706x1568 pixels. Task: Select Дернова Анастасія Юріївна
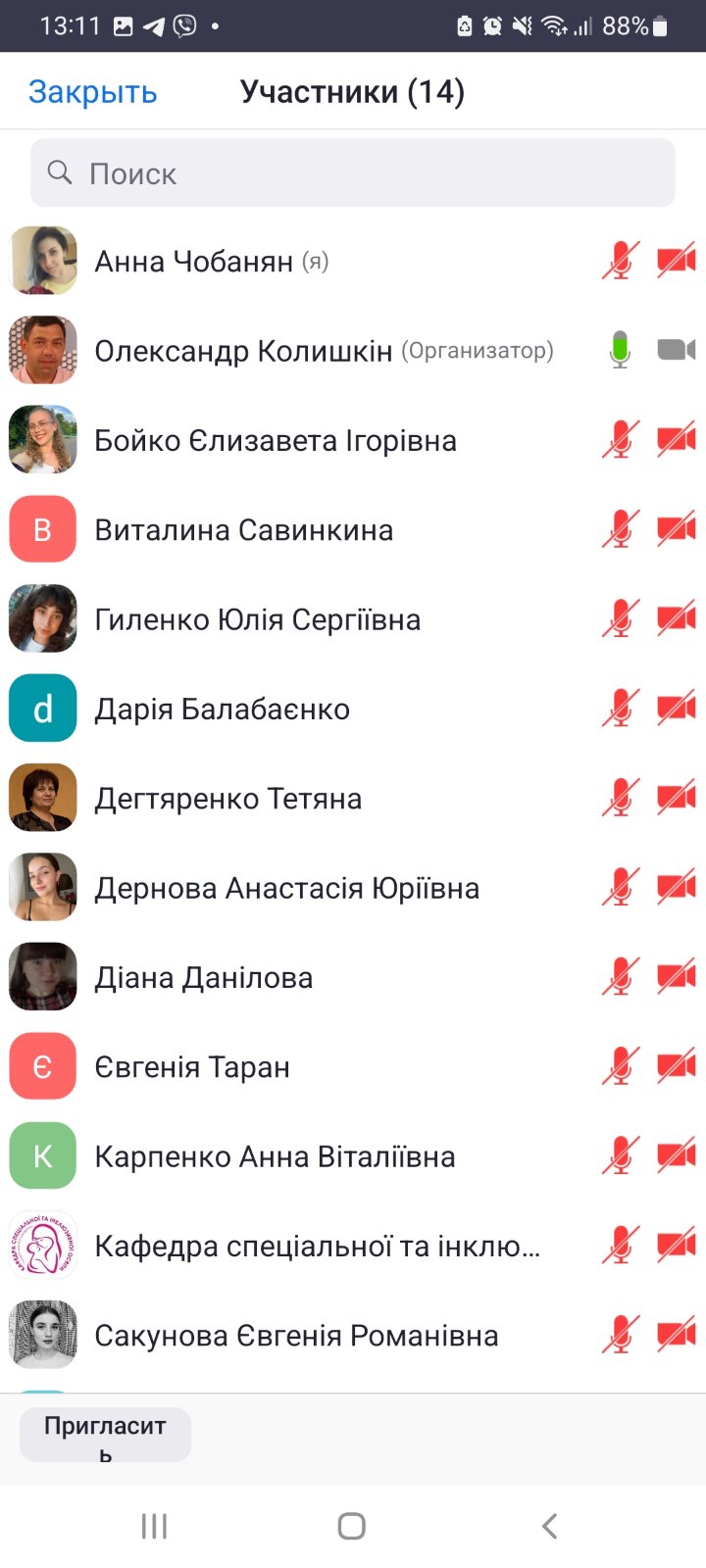click(286, 889)
